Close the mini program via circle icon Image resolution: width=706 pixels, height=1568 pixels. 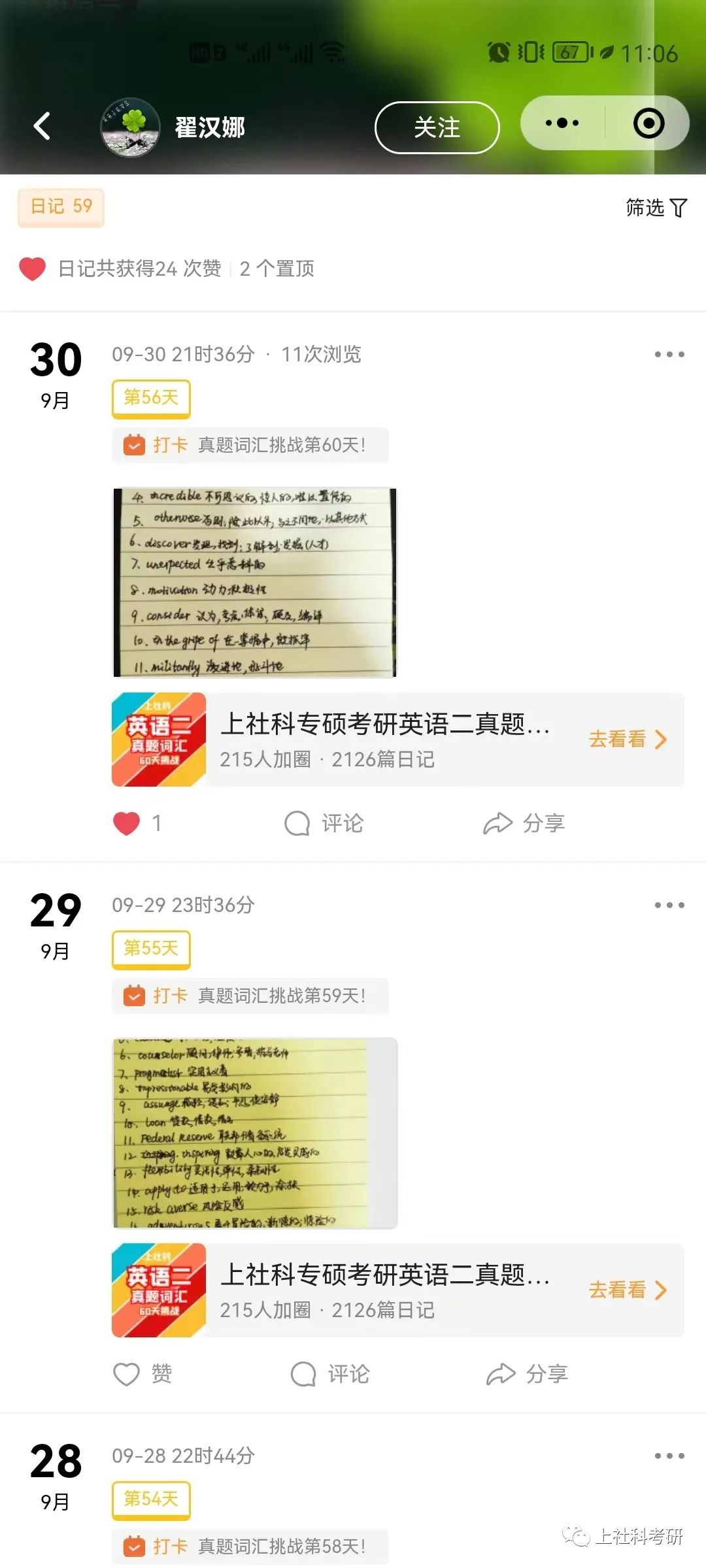[x=648, y=123]
